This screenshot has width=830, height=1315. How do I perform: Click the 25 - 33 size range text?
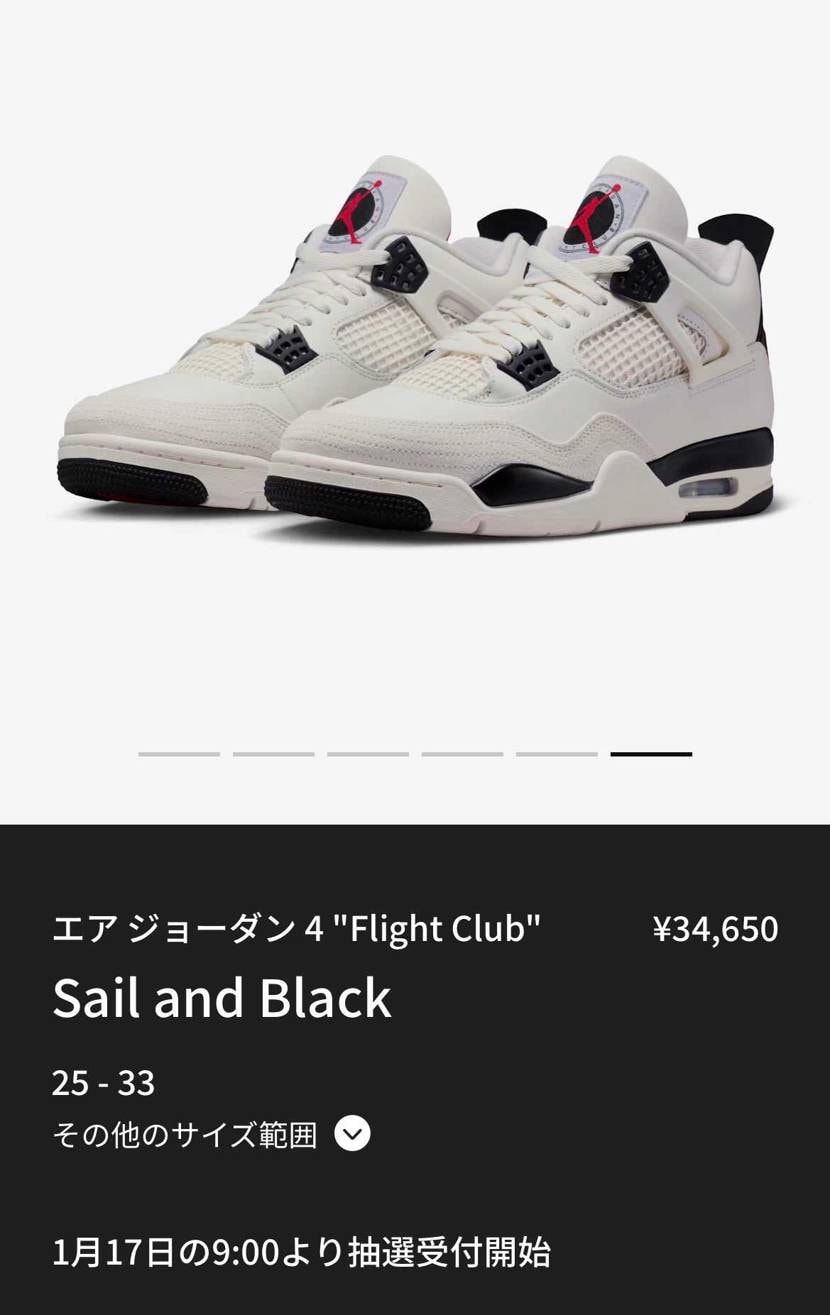point(102,1081)
